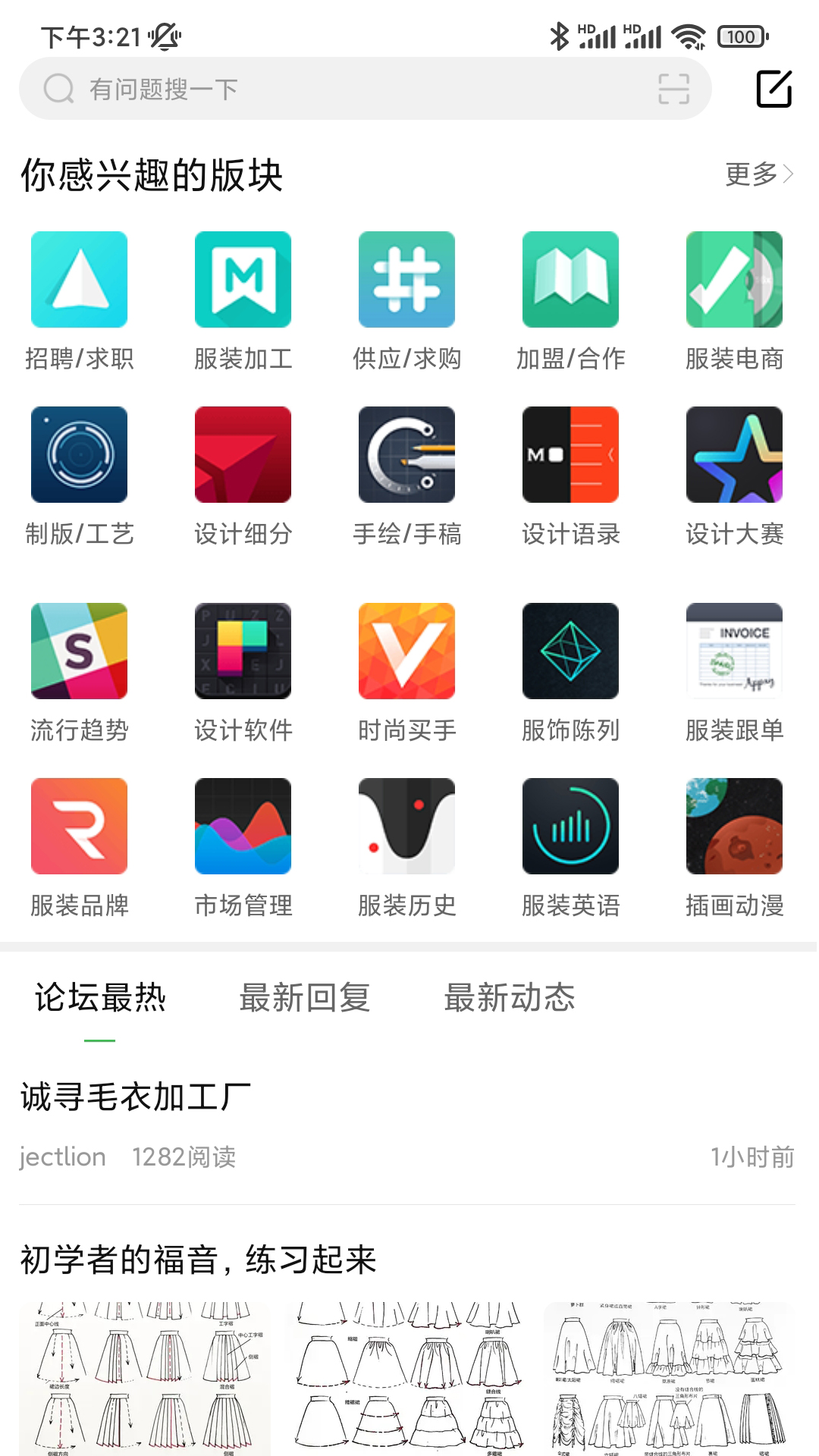
Task: Select the 时尚买手 board icon
Action: 406,651
